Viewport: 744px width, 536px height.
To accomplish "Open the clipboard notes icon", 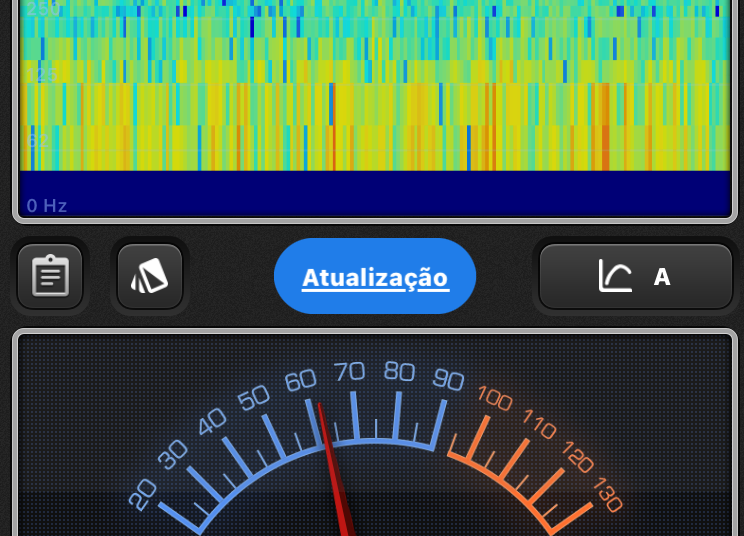I will (50, 276).
